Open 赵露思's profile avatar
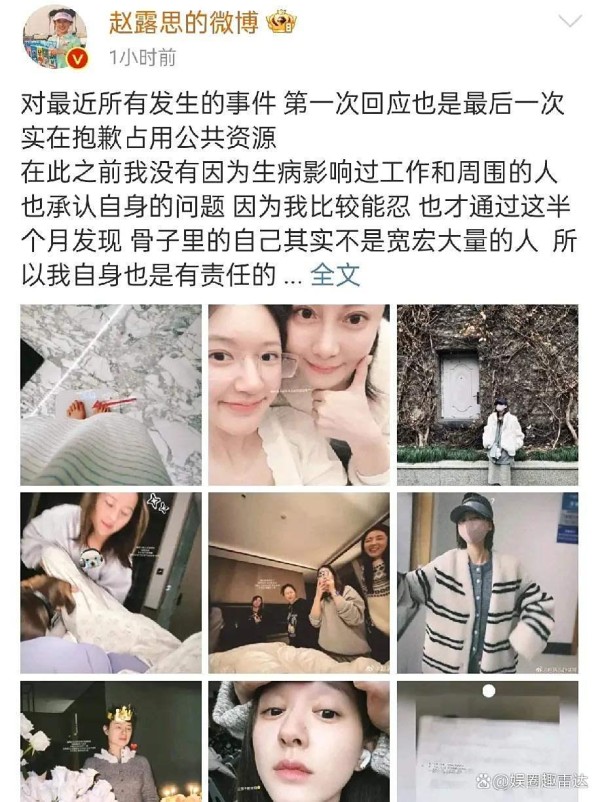 click(54, 37)
